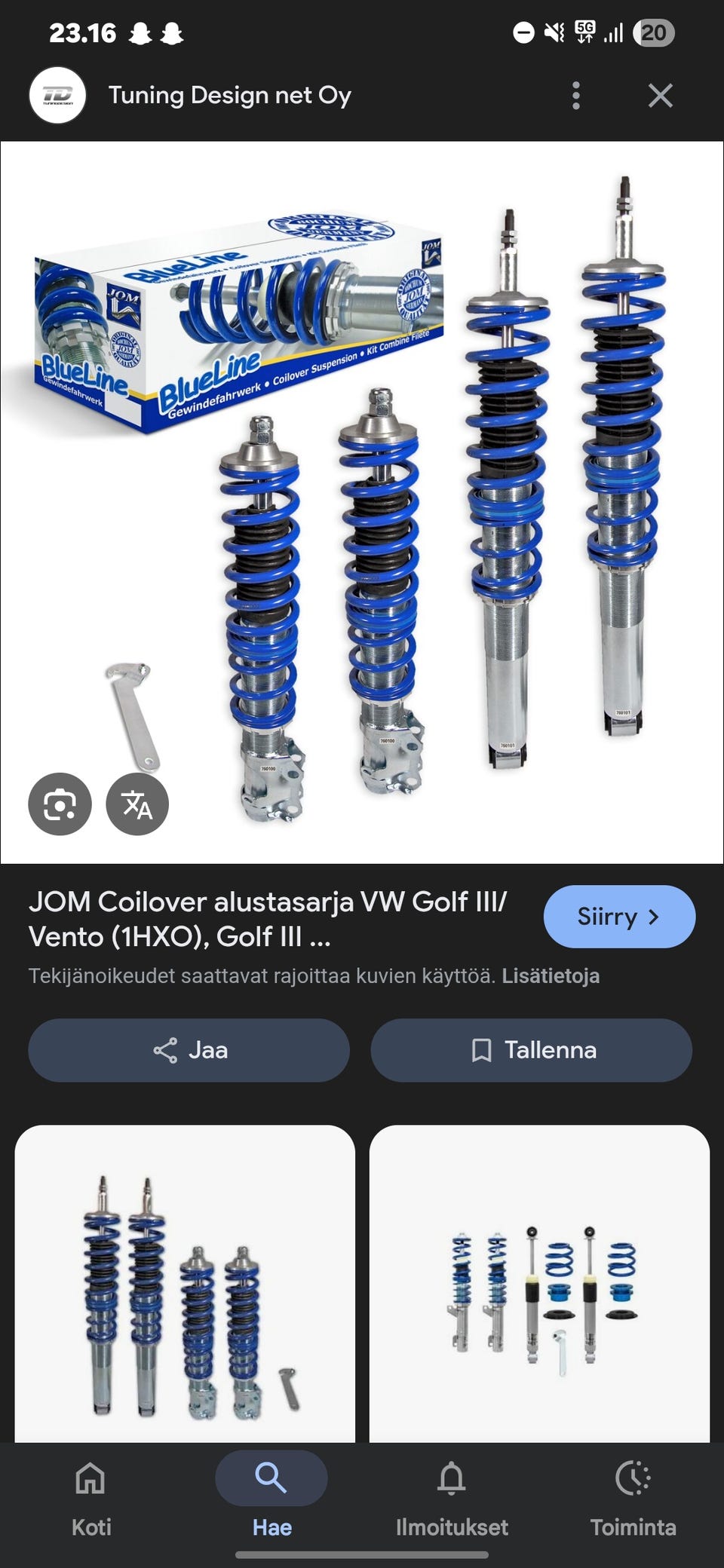Go to the Koti tab
This screenshot has width=724, height=1568.
click(90, 1497)
